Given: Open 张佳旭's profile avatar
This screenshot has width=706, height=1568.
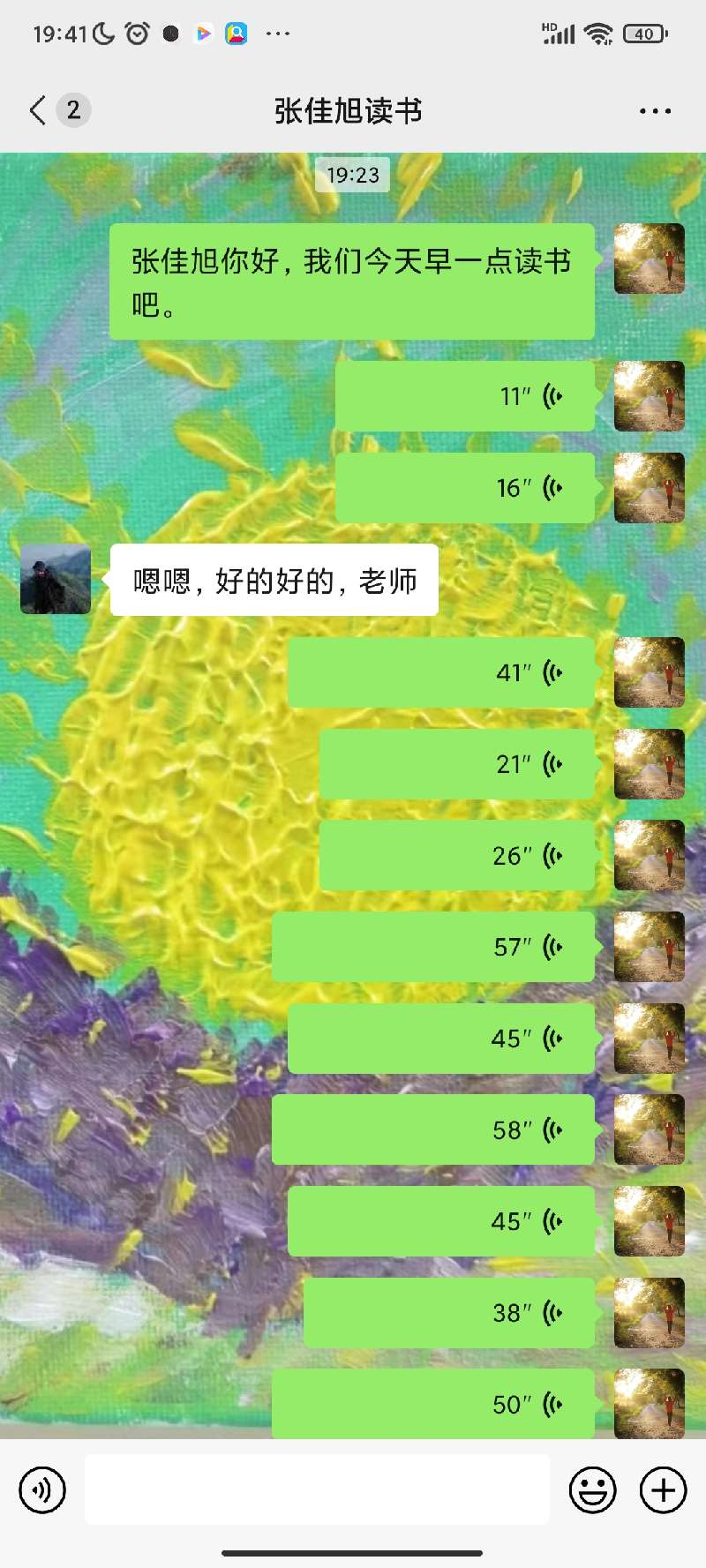Looking at the screenshot, I should pyautogui.click(x=56, y=580).
